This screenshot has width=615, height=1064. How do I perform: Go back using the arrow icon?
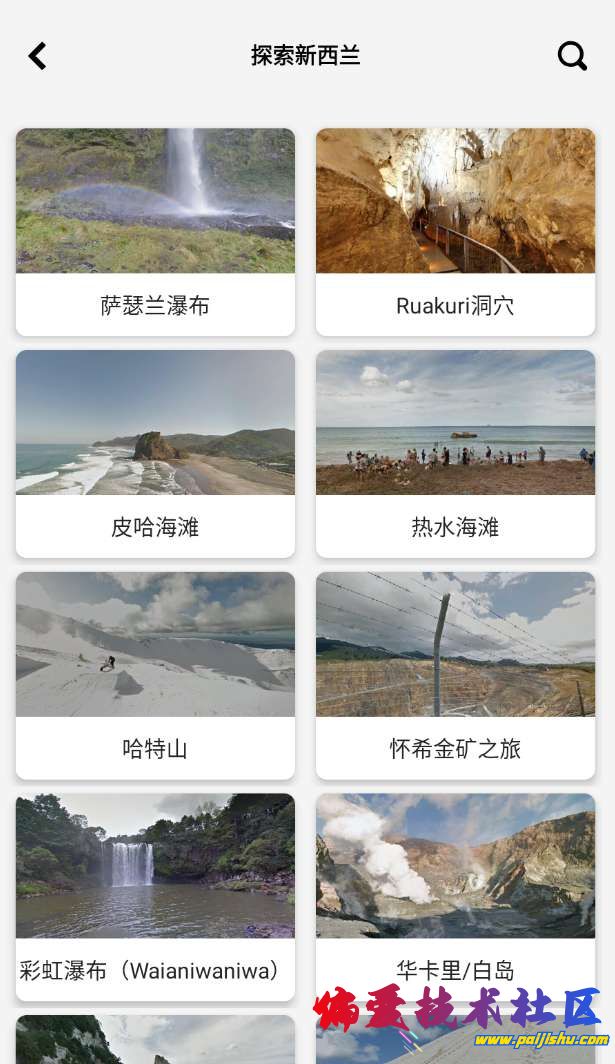(38, 56)
